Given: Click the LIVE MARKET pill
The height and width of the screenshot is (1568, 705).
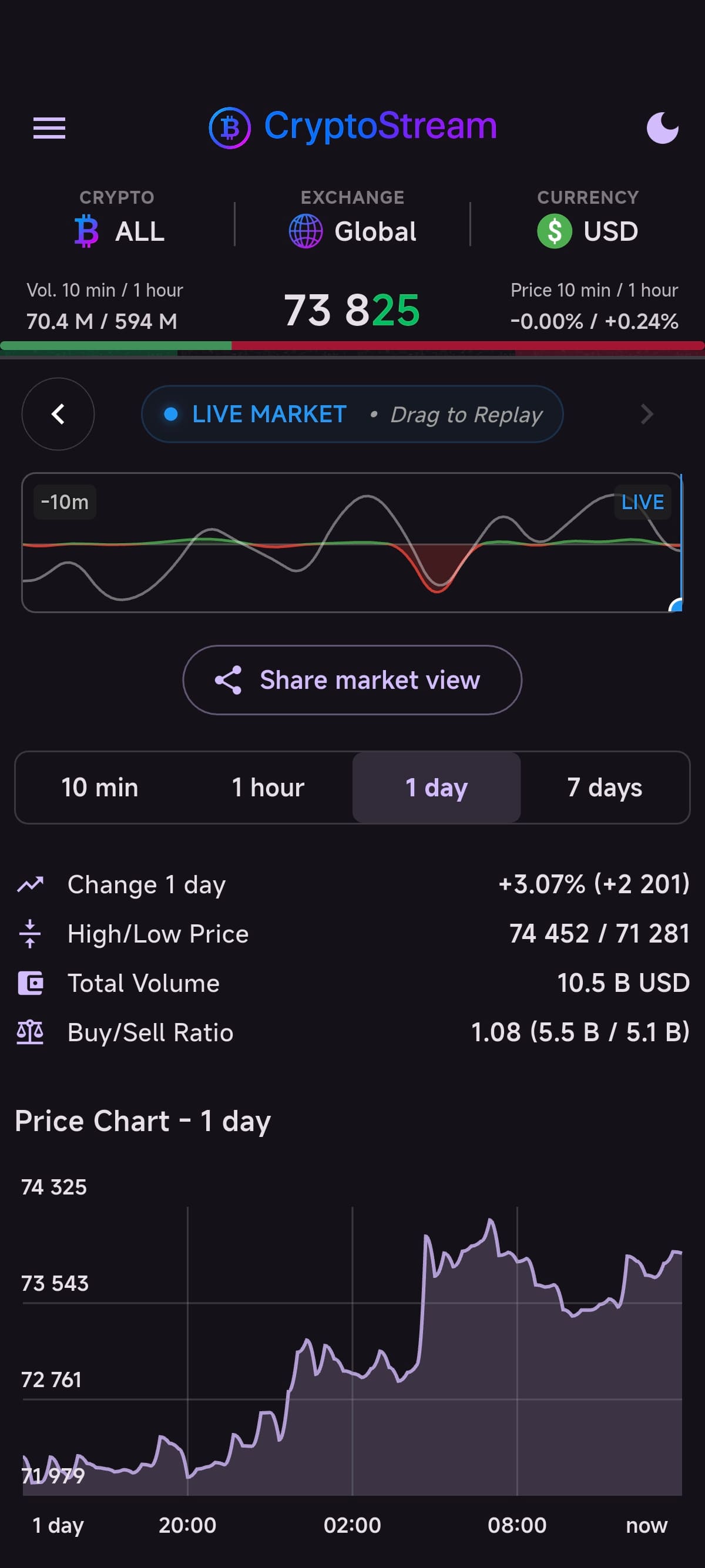Looking at the screenshot, I should coord(352,414).
